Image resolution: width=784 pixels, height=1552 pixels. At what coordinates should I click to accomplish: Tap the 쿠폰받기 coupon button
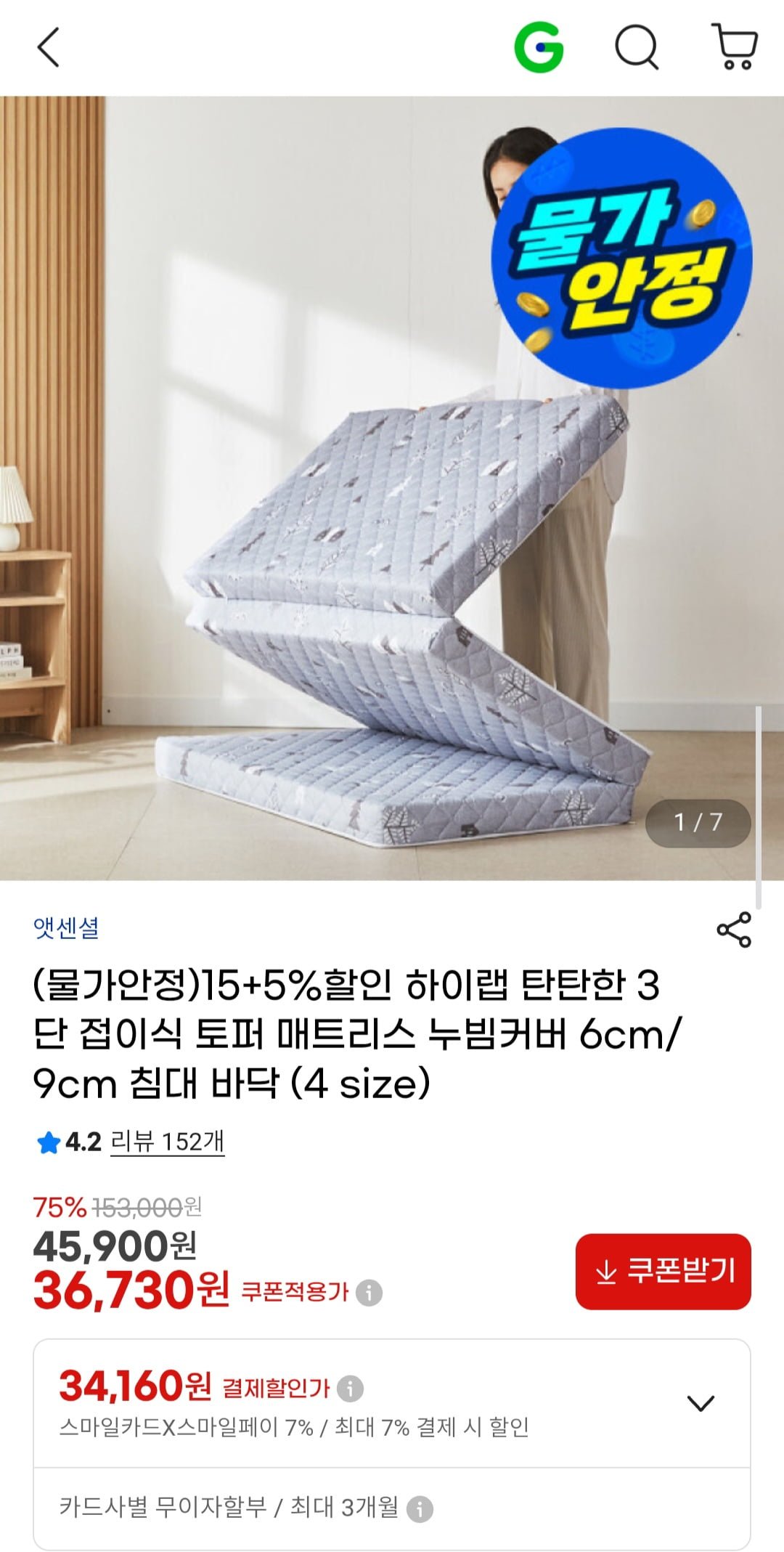[x=663, y=1271]
